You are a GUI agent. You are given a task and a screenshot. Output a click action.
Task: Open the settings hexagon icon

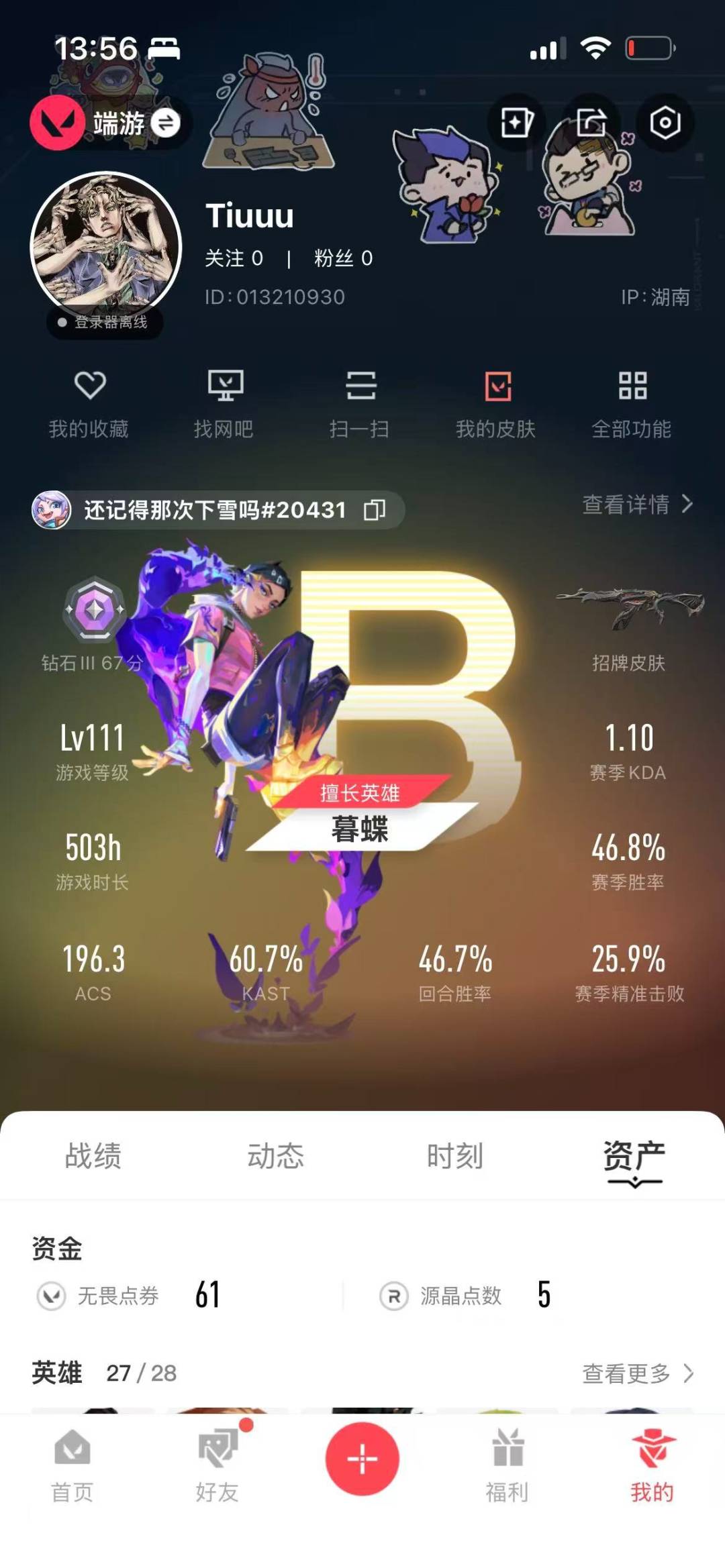pyautogui.click(x=665, y=123)
